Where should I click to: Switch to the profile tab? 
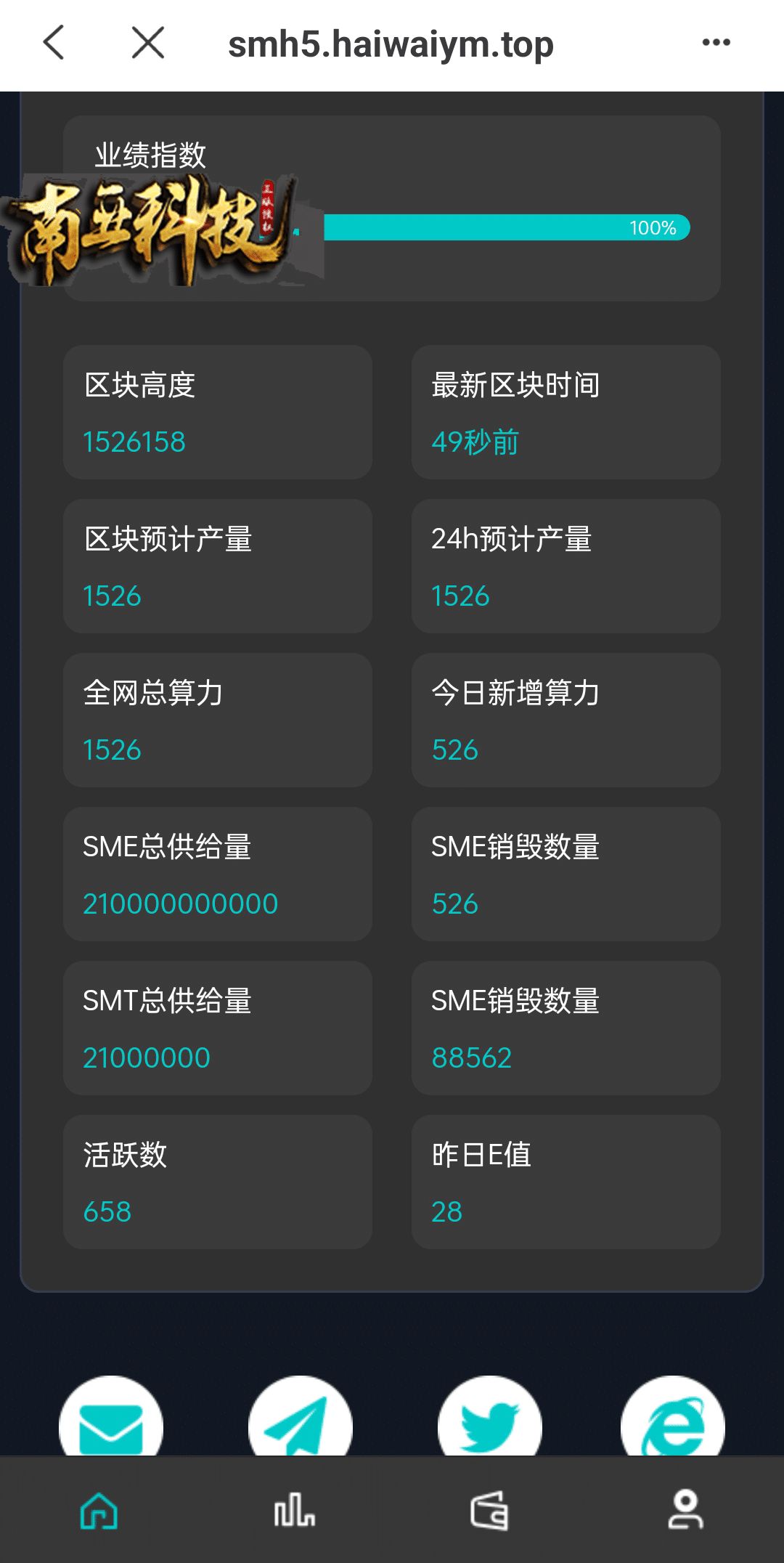pos(685,1509)
